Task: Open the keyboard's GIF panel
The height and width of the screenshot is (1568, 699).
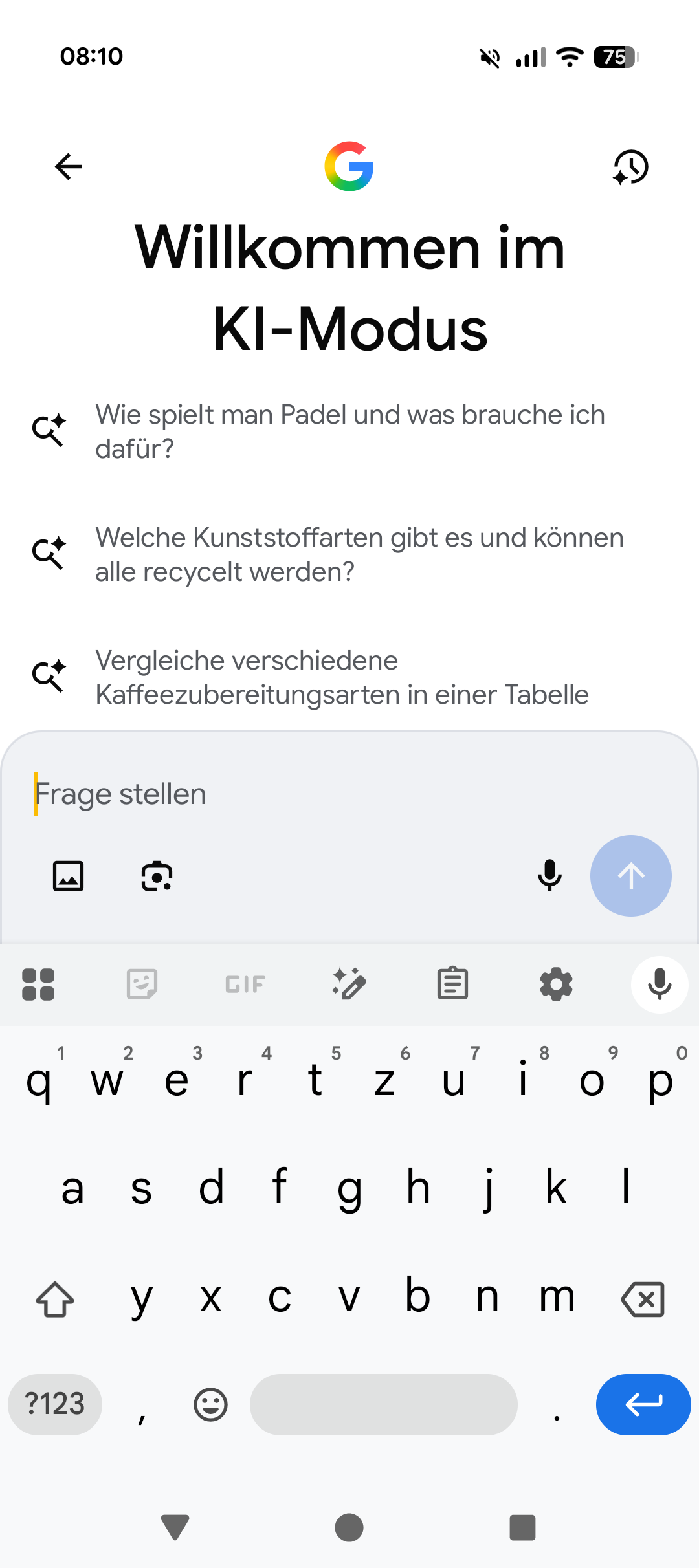Action: [x=245, y=985]
